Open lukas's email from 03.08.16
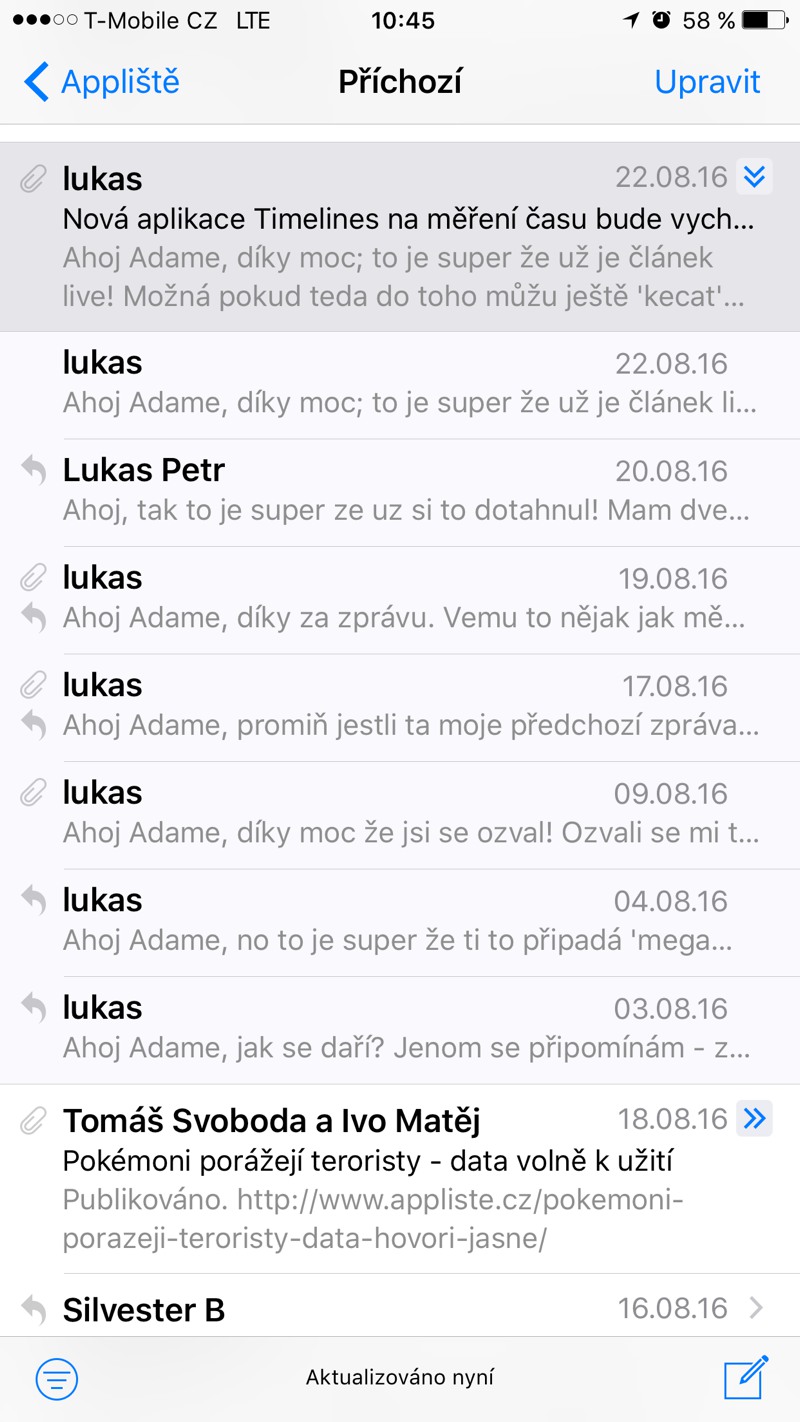 coord(400,1028)
